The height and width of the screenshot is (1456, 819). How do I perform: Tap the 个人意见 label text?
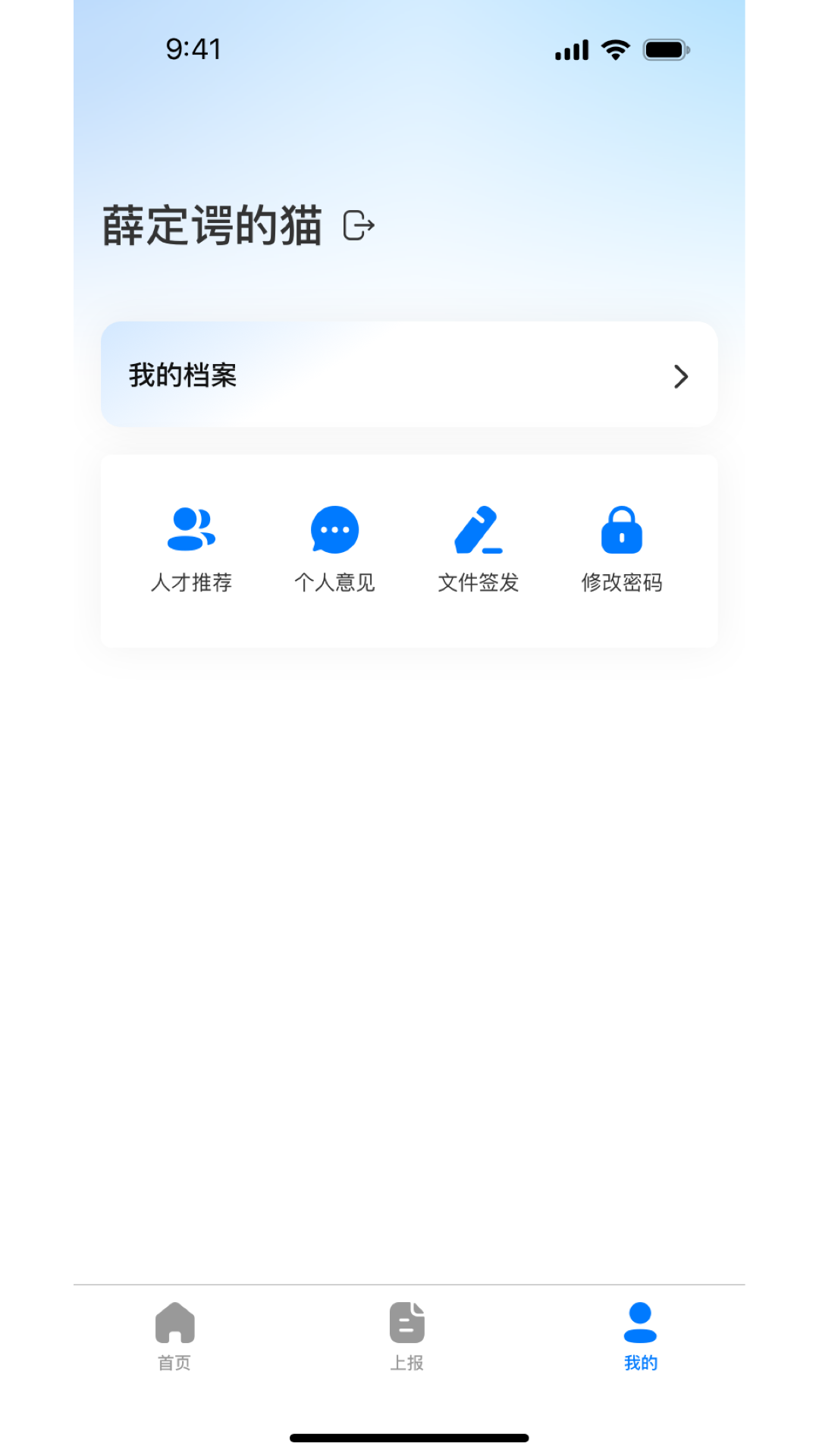(334, 583)
